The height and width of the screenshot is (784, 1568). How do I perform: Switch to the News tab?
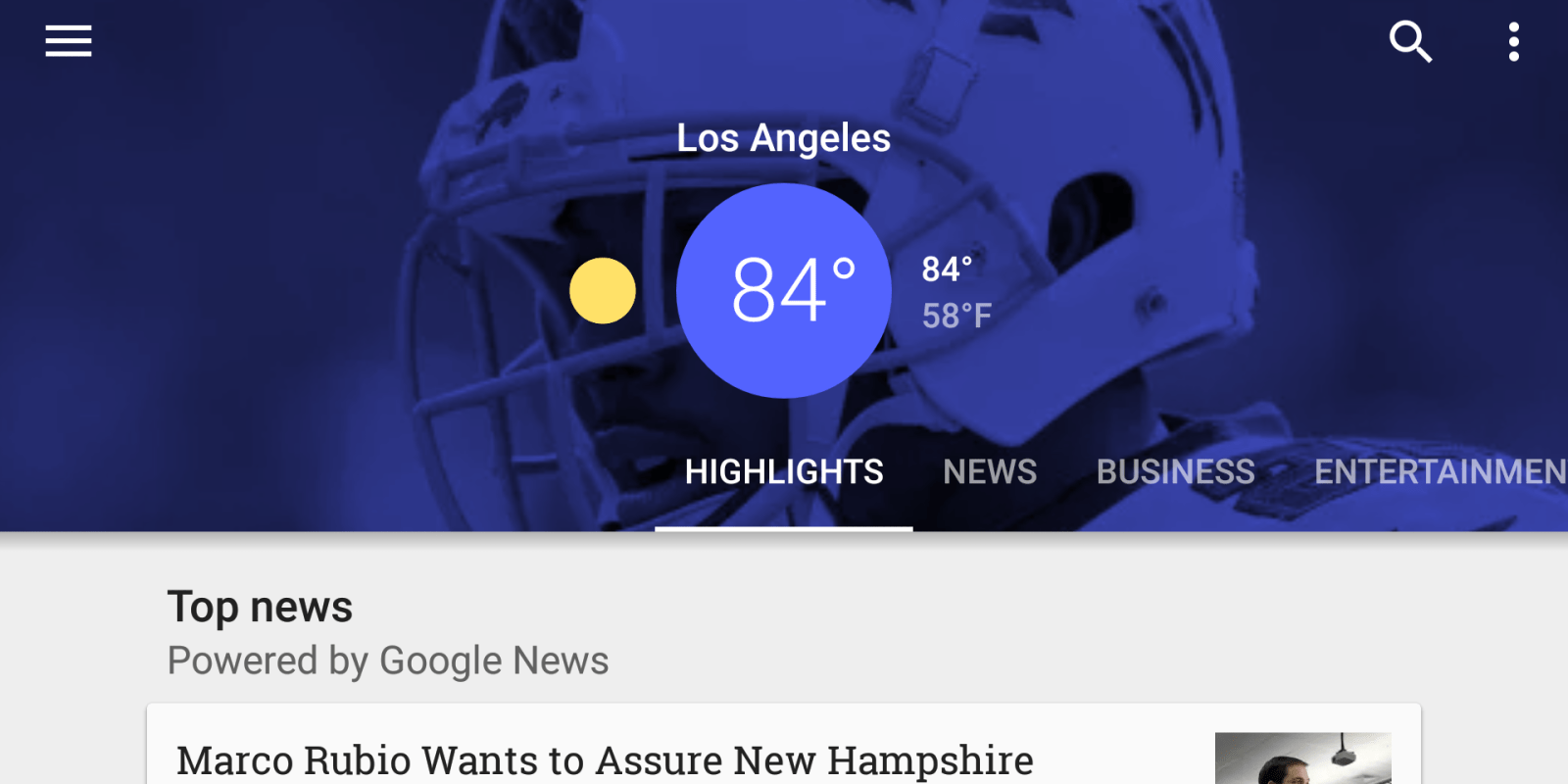[989, 472]
